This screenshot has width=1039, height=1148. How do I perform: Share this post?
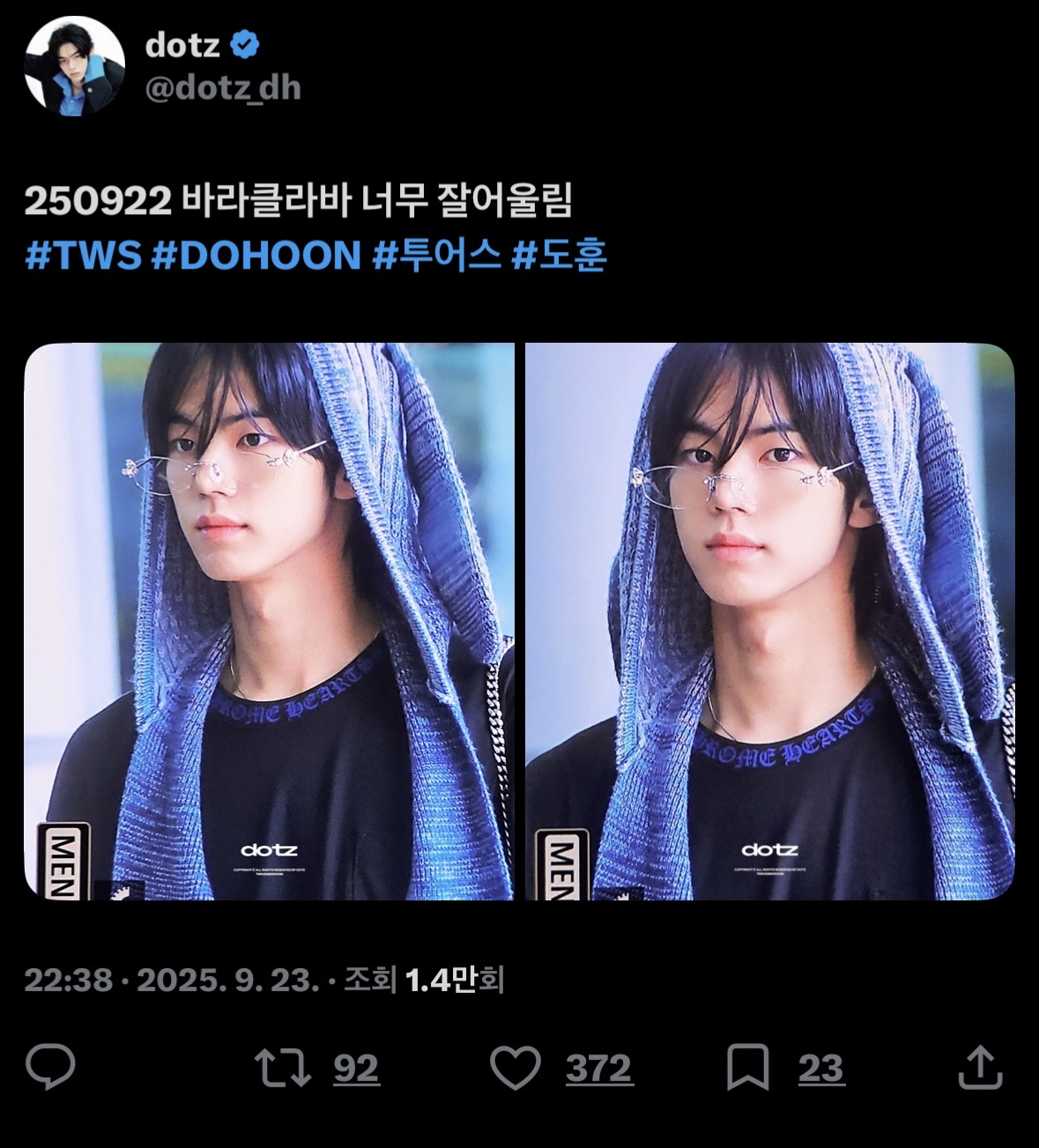click(980, 1068)
